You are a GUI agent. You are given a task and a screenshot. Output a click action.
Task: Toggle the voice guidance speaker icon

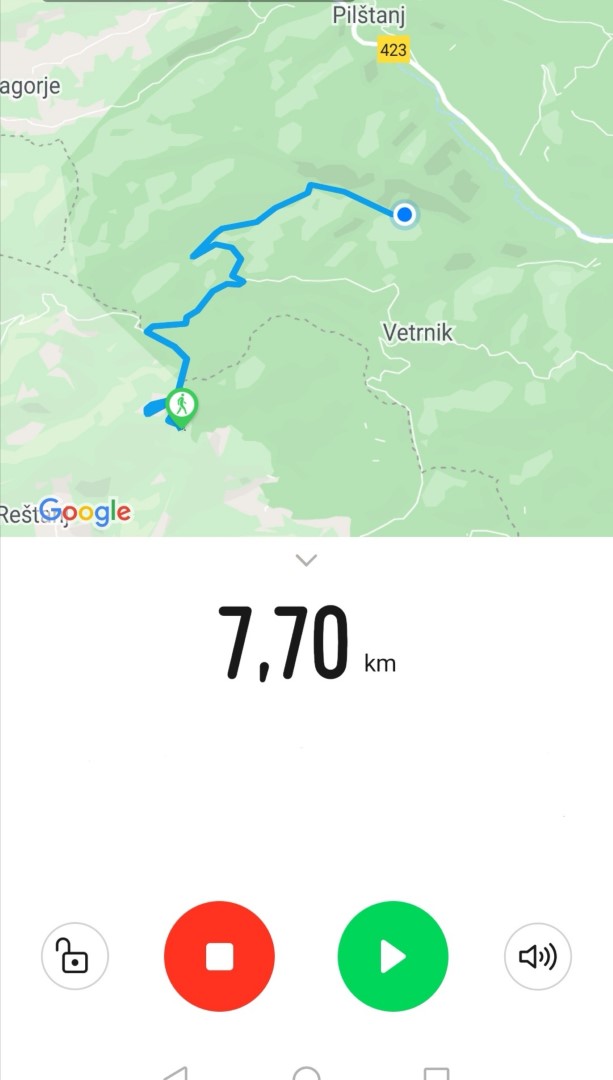point(538,956)
